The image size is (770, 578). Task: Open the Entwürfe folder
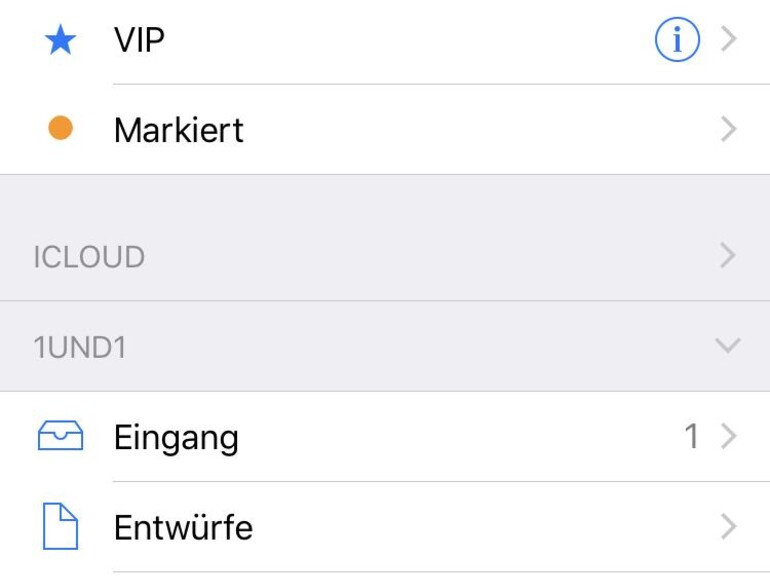[184, 527]
